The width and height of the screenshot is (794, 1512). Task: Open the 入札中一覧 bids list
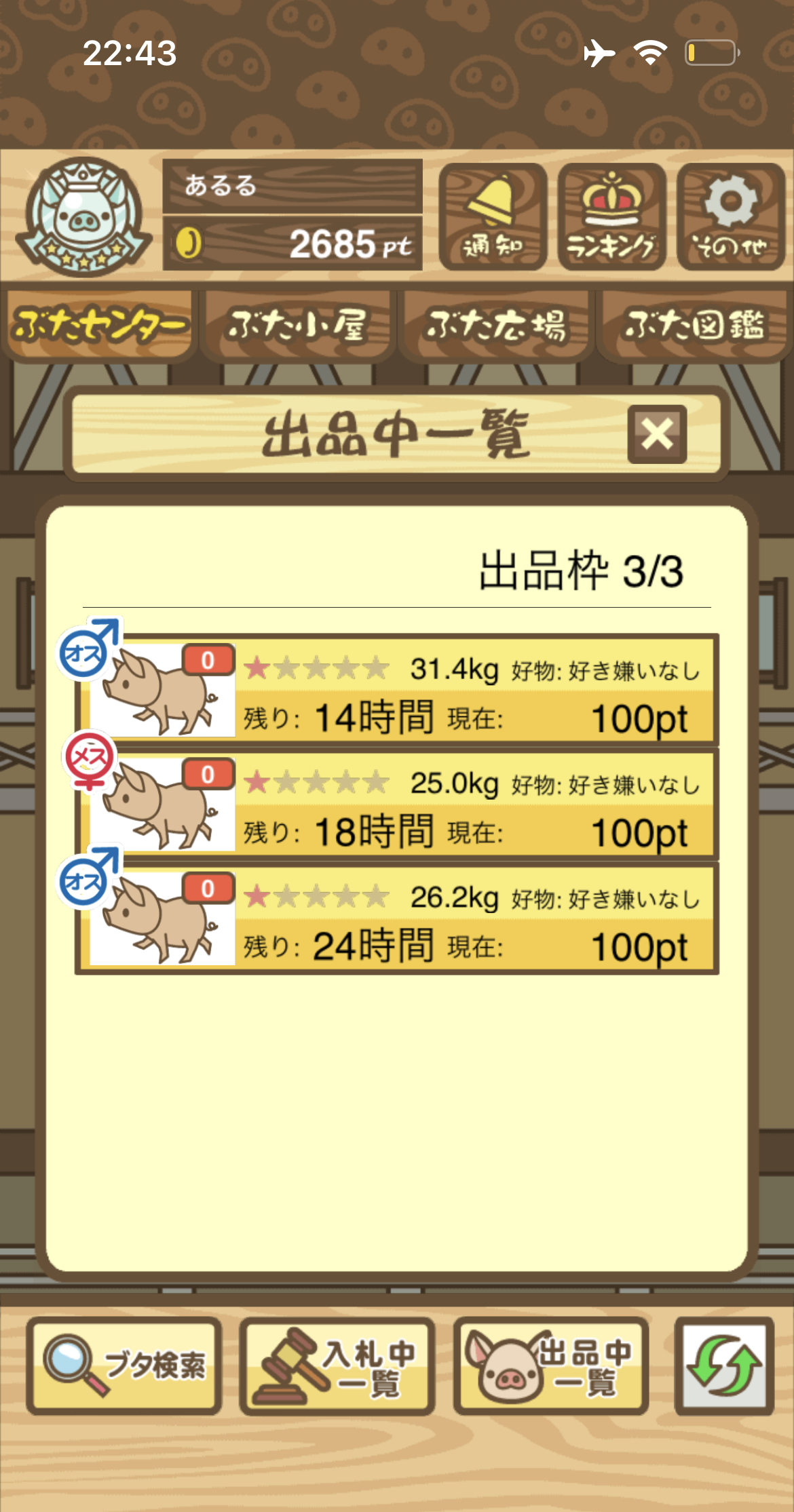click(x=337, y=1365)
